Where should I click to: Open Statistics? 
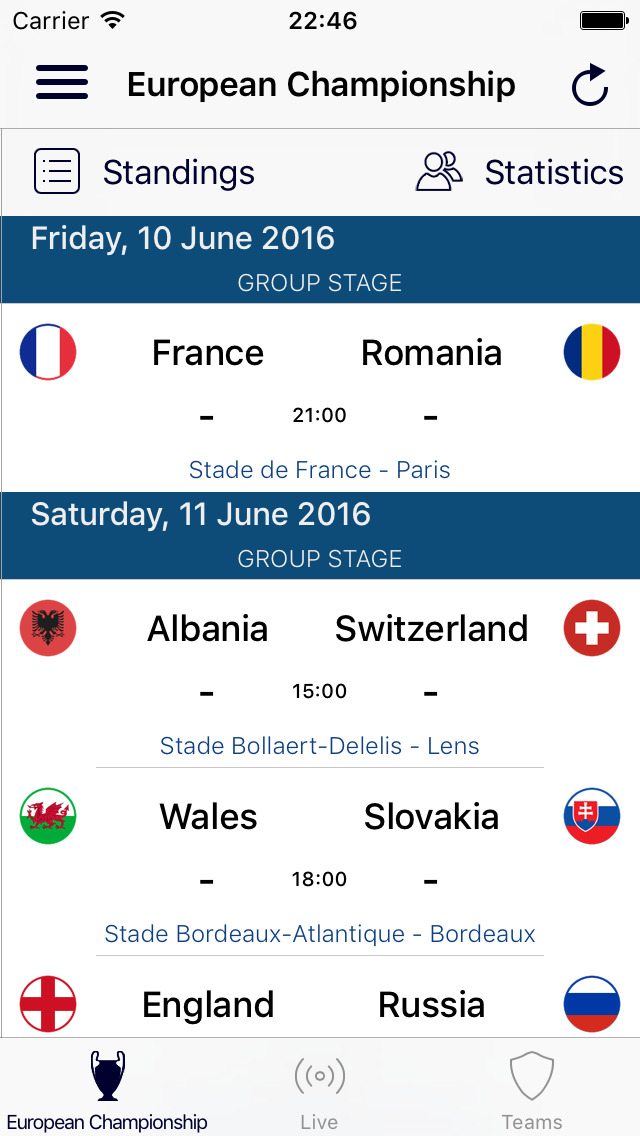click(520, 172)
